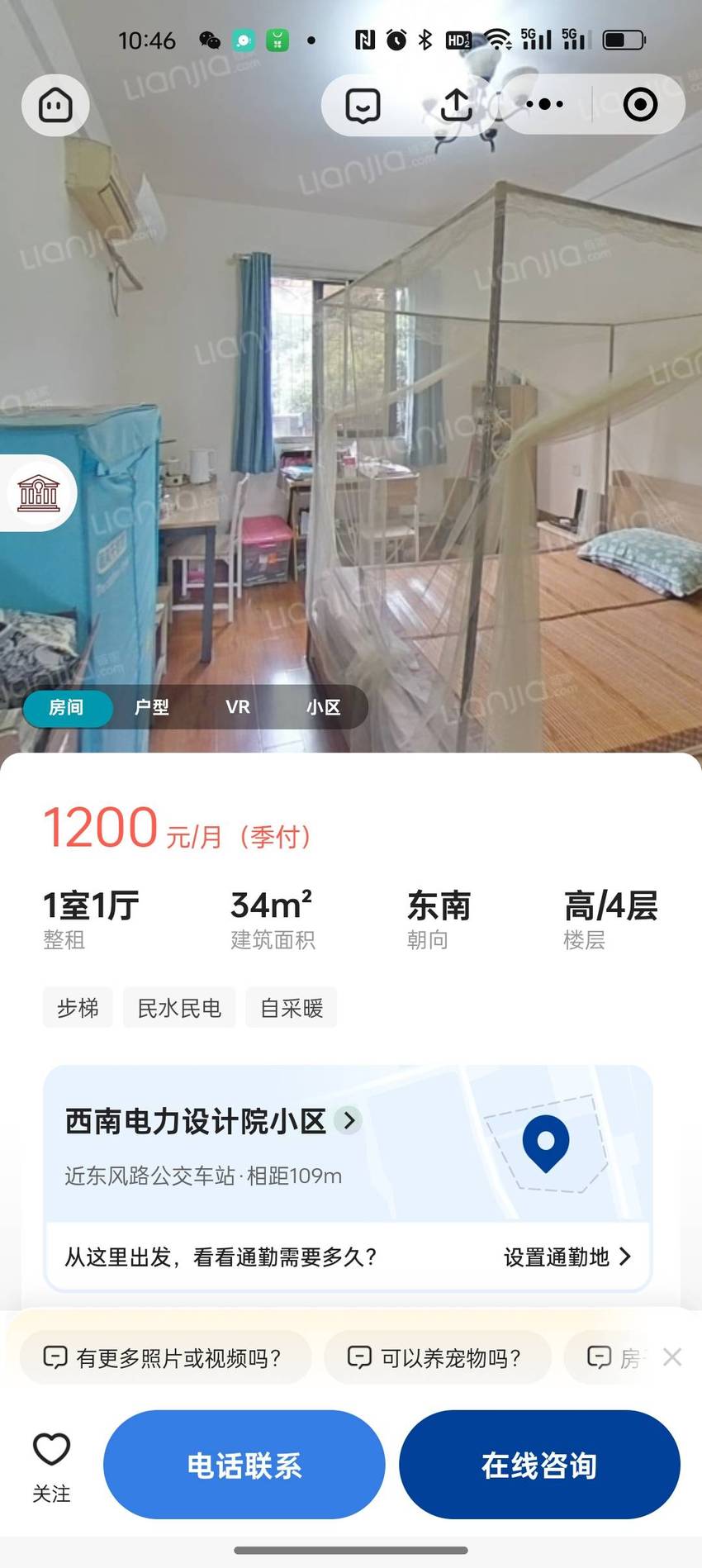Open 西南电力设计院小区 community details
The image size is (702, 1568).
coord(213,1121)
